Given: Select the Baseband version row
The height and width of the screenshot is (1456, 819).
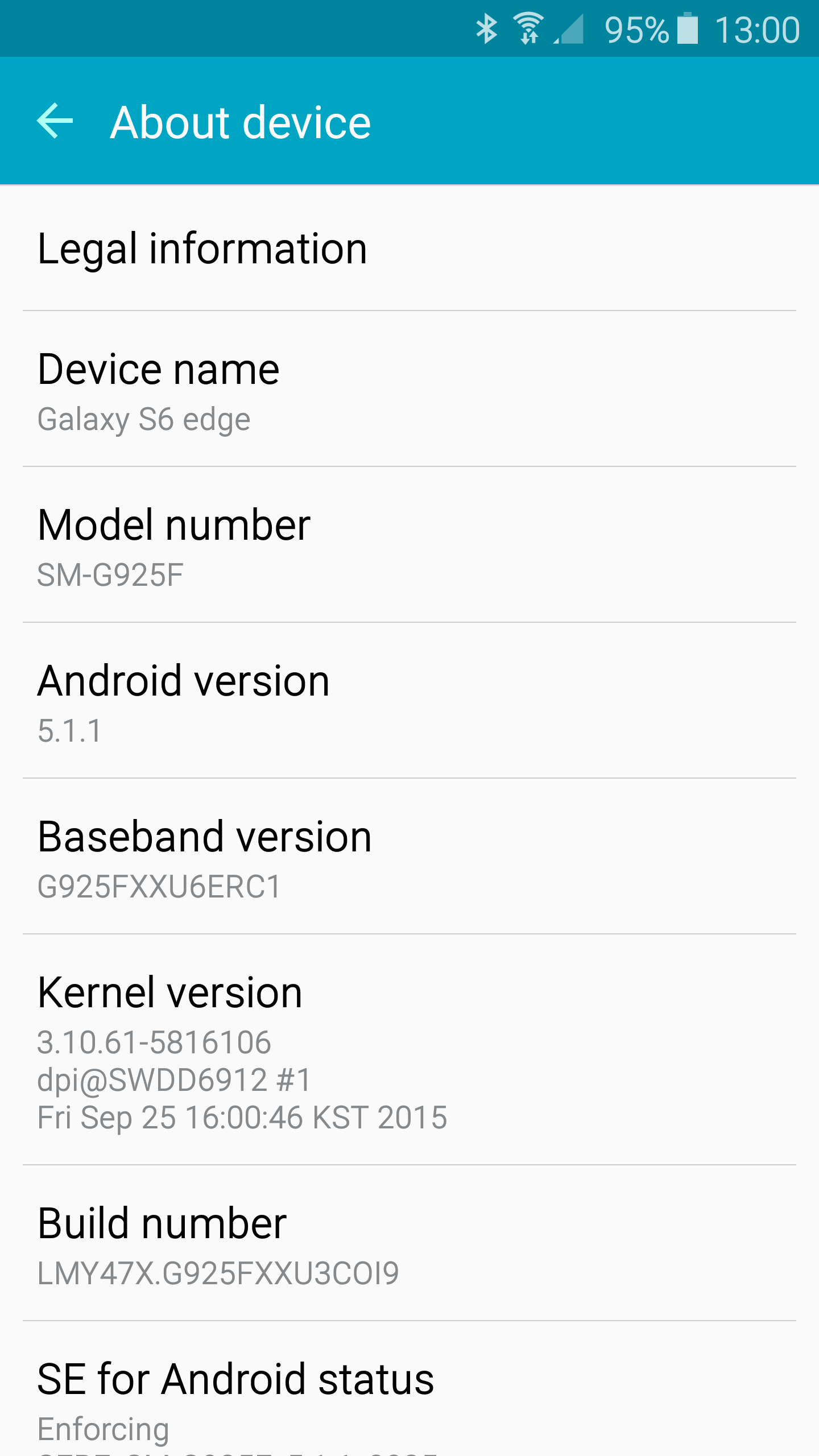Looking at the screenshot, I should pos(409,857).
